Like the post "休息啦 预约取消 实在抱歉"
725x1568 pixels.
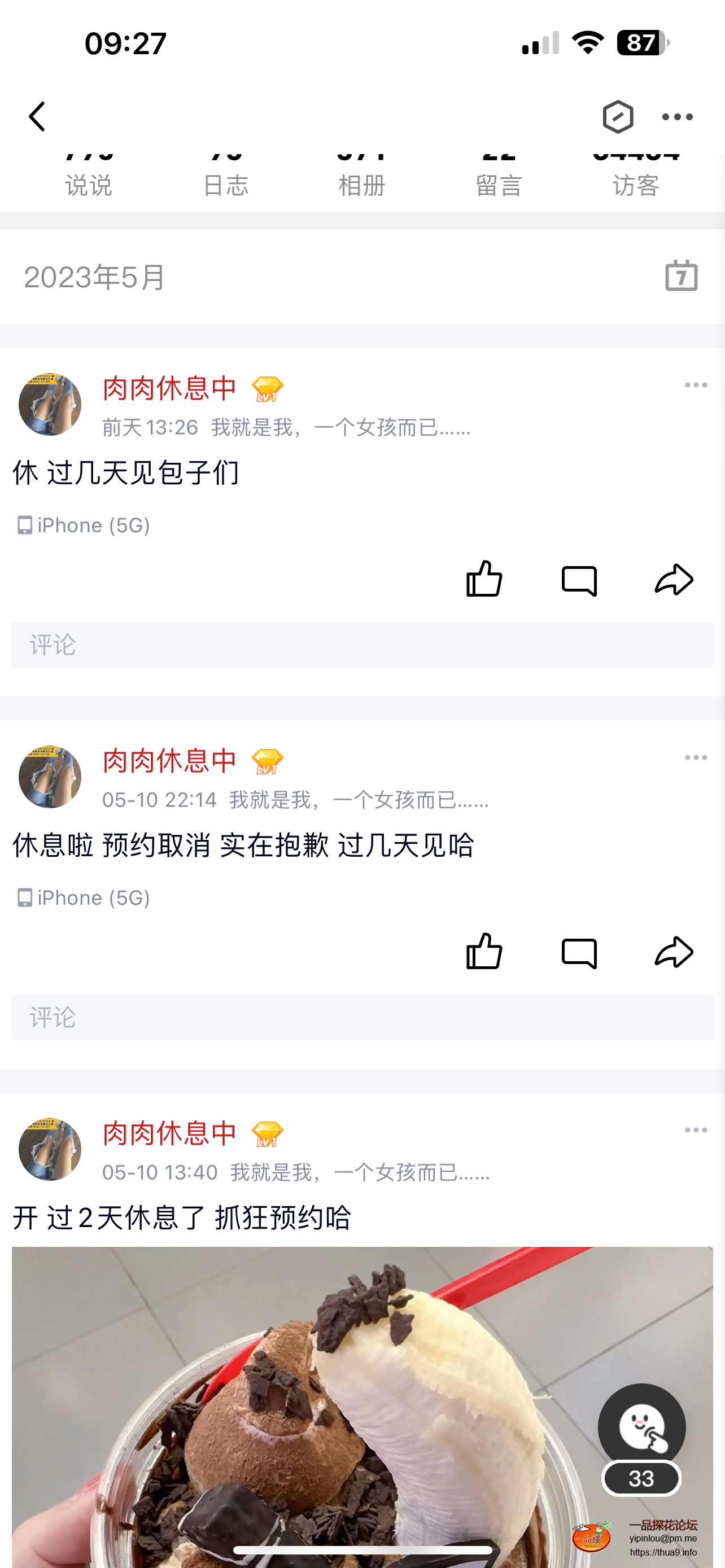[484, 952]
